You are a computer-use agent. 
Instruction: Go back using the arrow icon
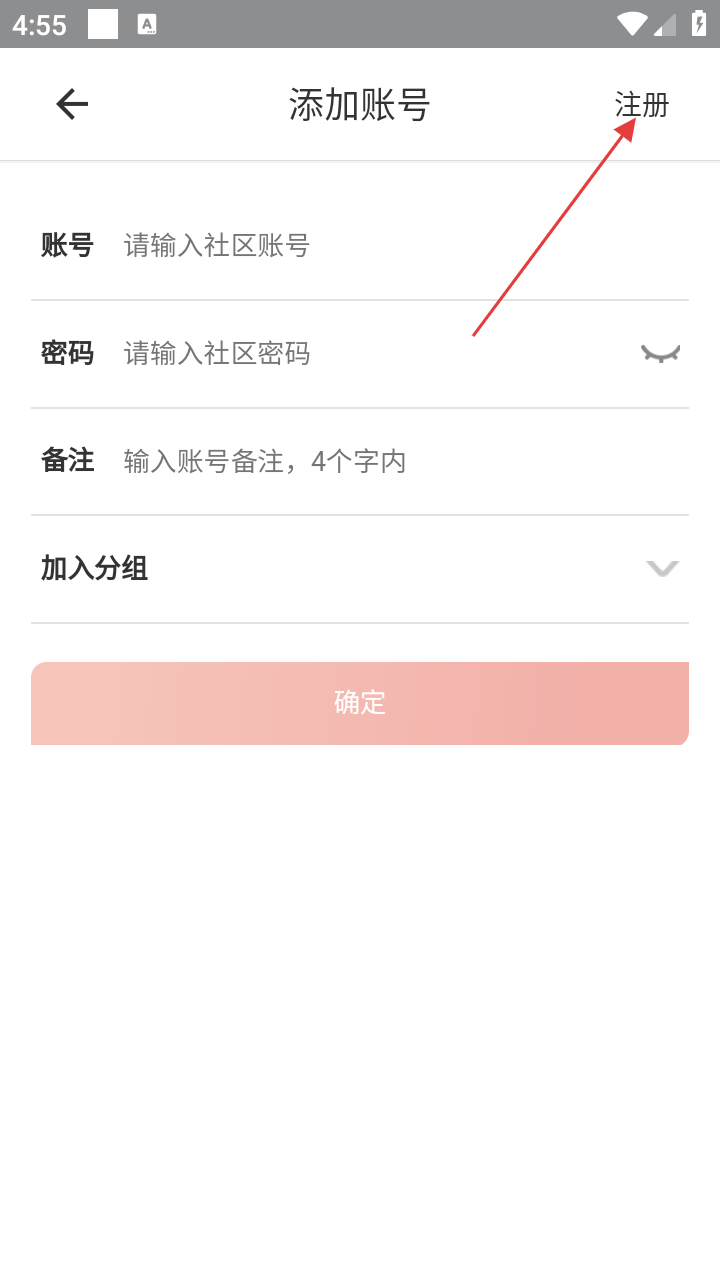[72, 104]
